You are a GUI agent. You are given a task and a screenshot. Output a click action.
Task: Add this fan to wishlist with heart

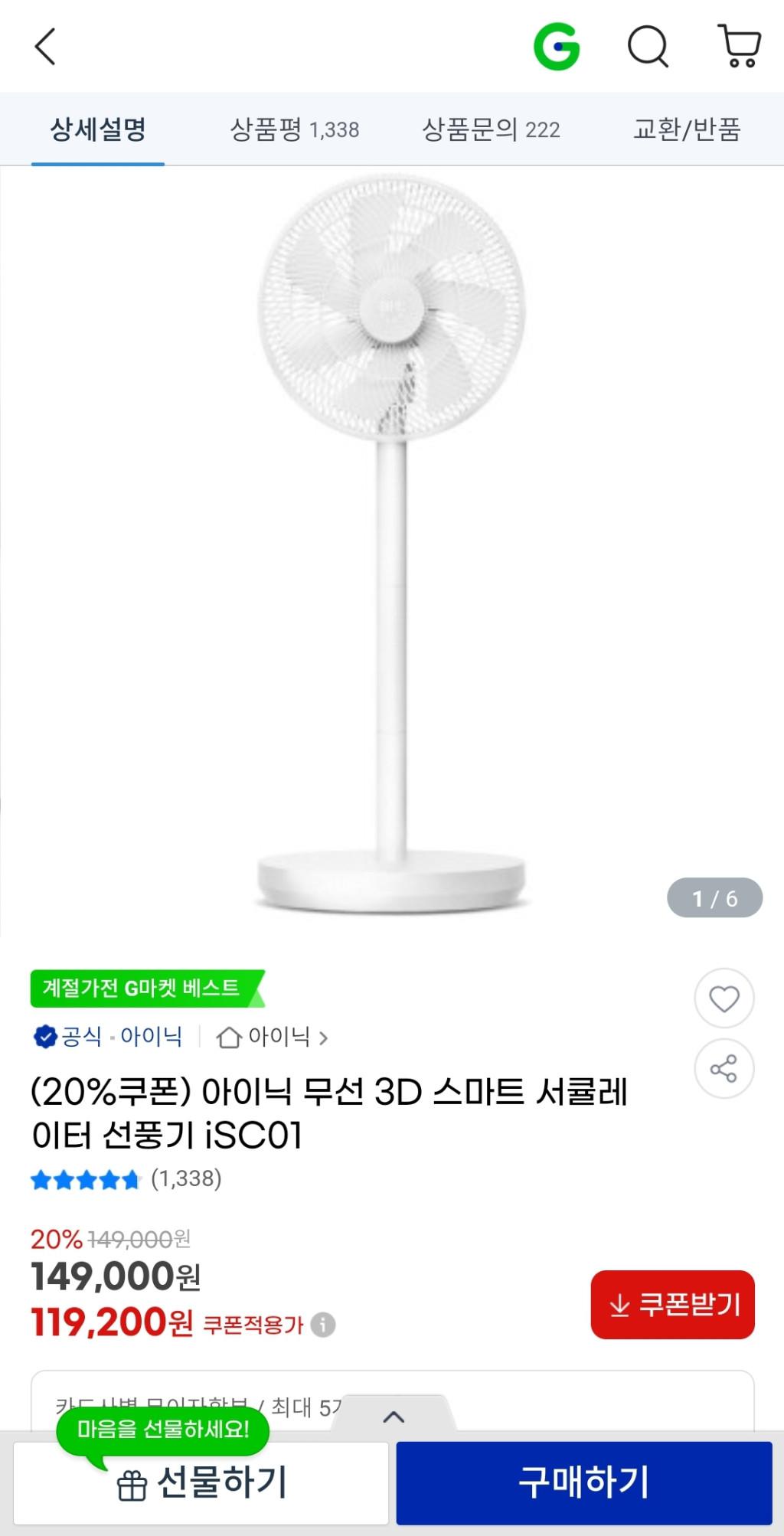coord(724,998)
